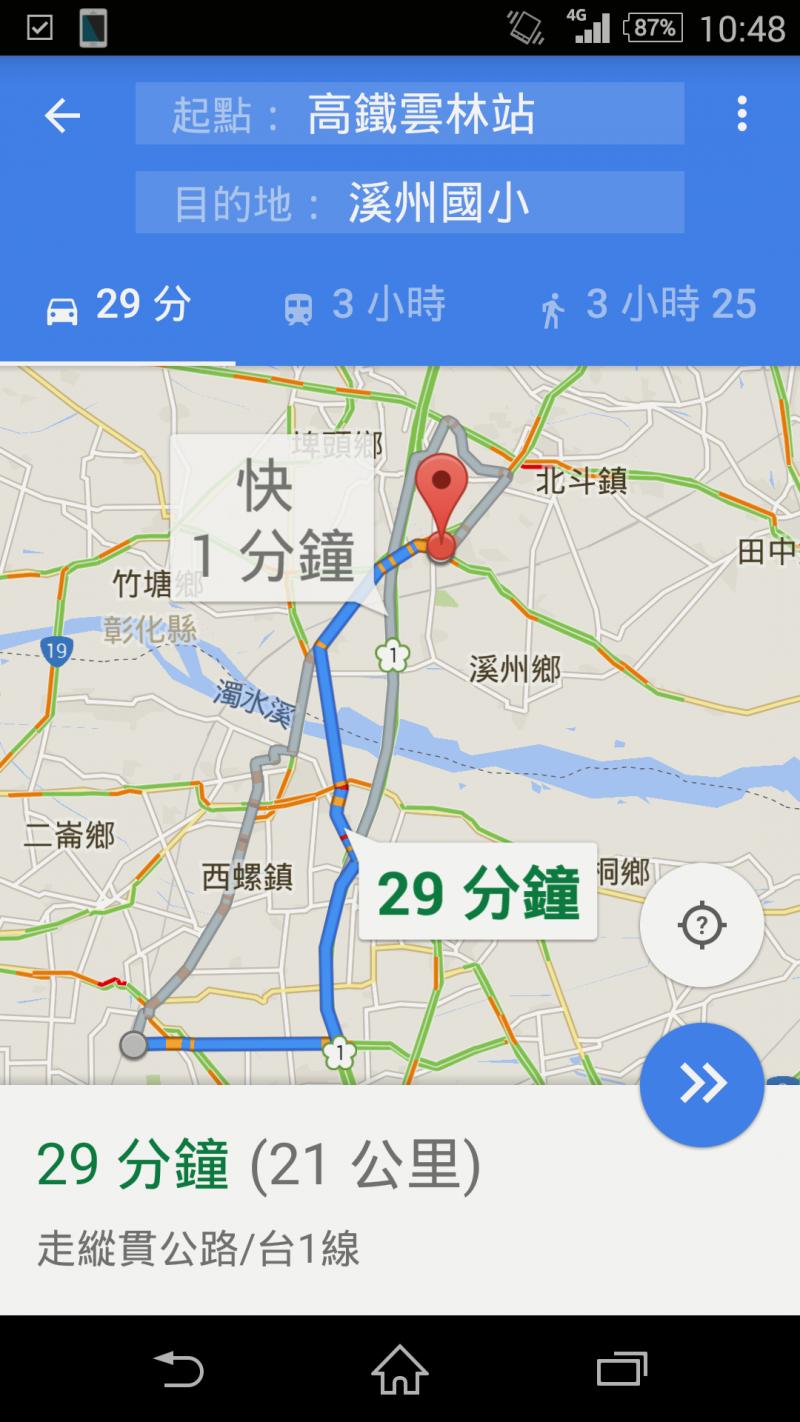This screenshot has height=1422, width=800.
Task: Go back using the top-left arrow
Action: click(62, 116)
